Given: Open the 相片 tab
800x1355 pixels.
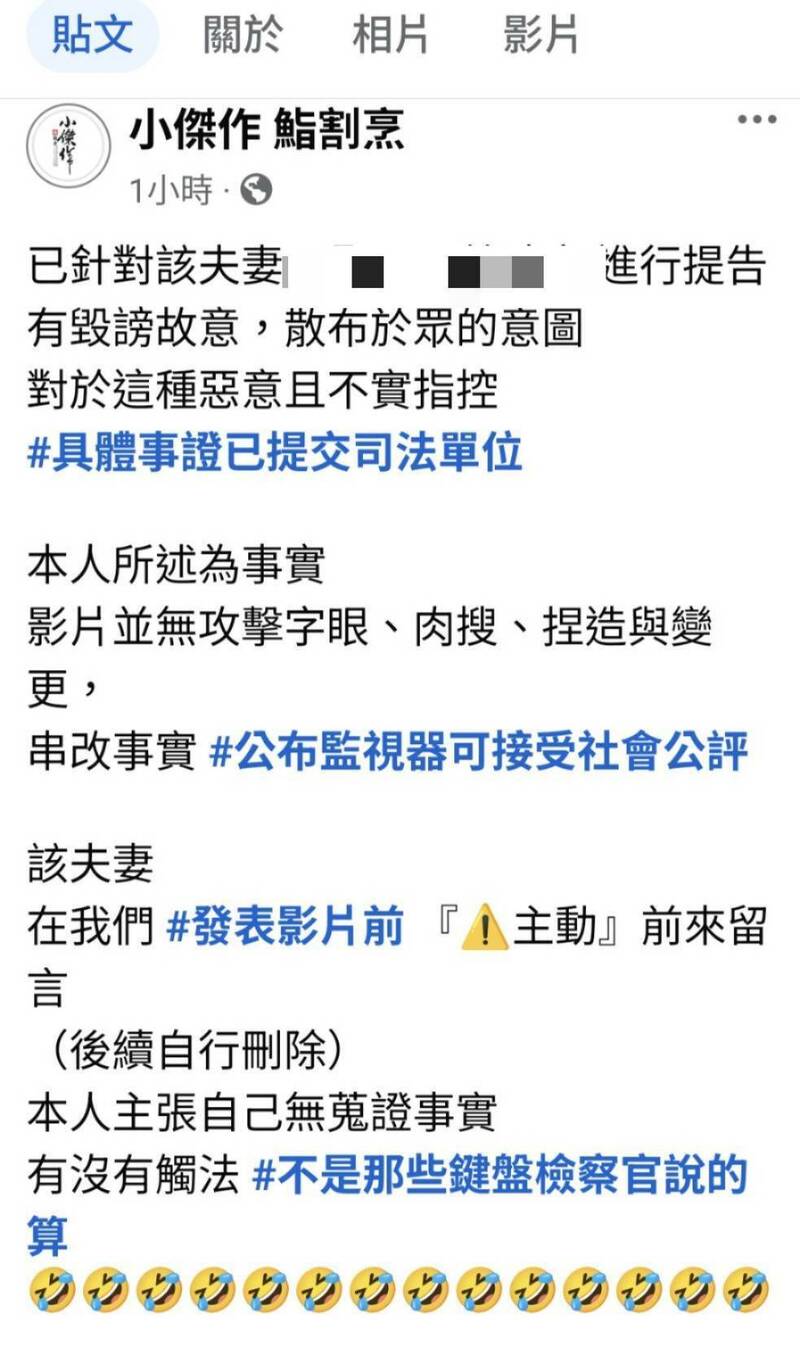Looking at the screenshot, I should pyautogui.click(x=390, y=36).
